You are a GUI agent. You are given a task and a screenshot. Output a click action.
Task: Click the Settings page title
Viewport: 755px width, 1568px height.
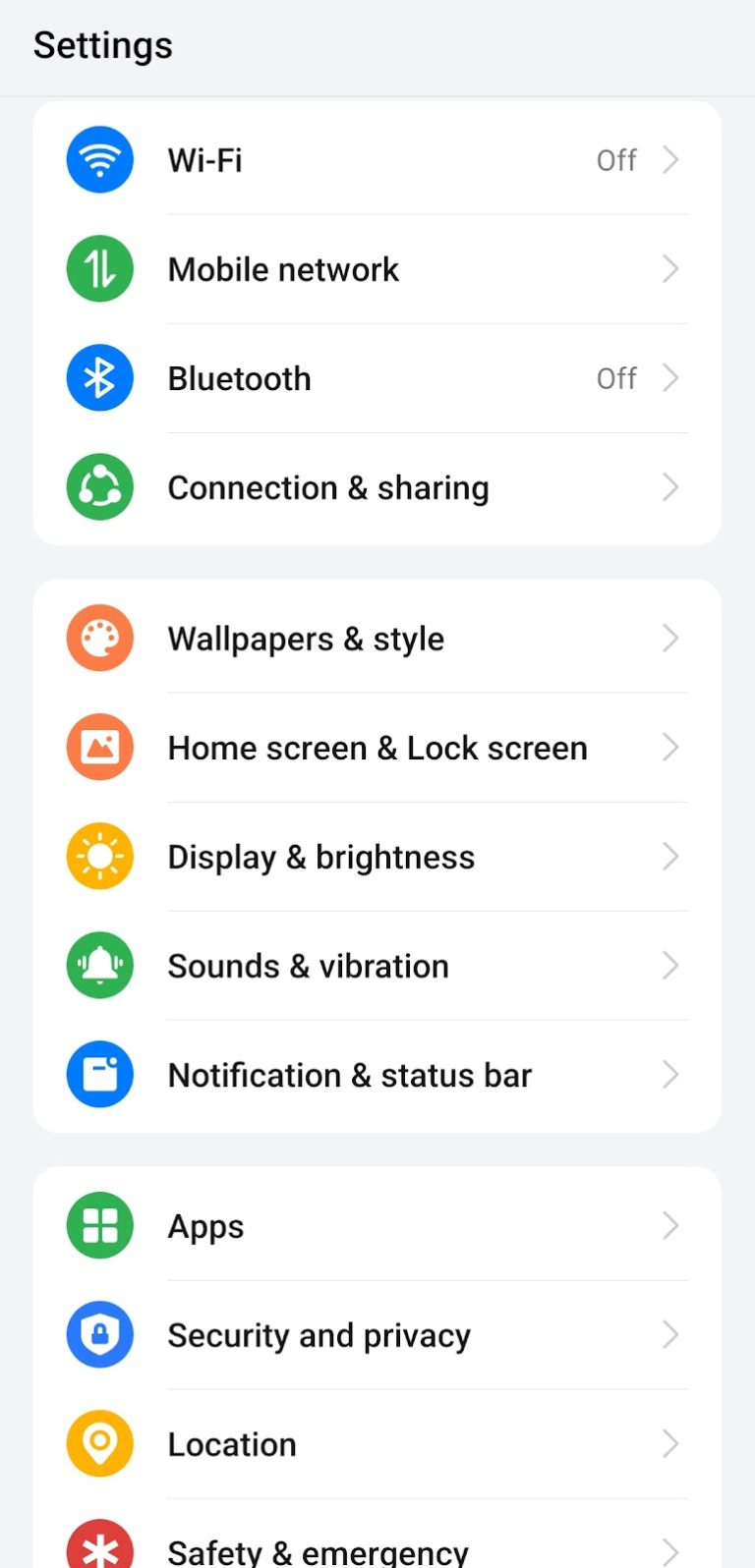(102, 45)
